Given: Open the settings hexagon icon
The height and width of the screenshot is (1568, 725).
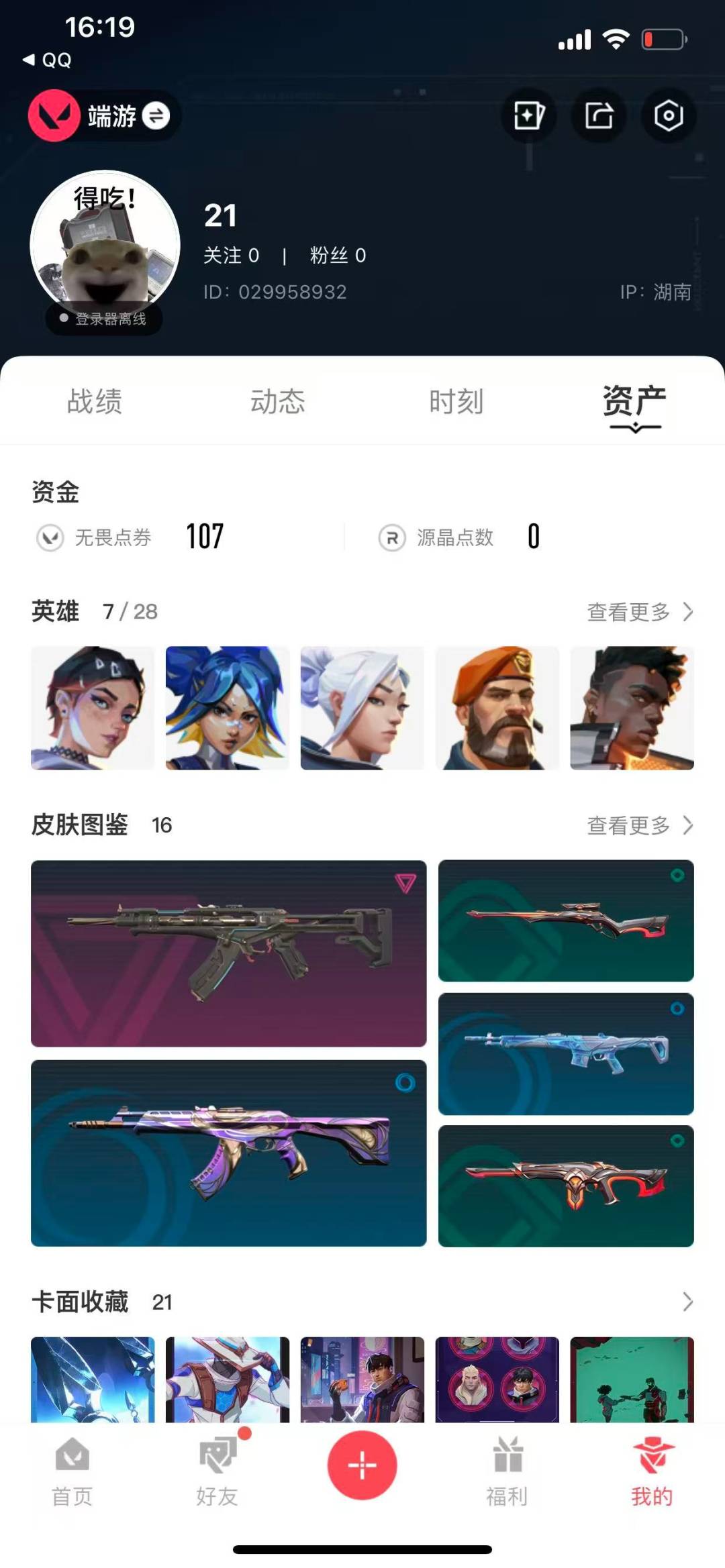Looking at the screenshot, I should 668,116.
